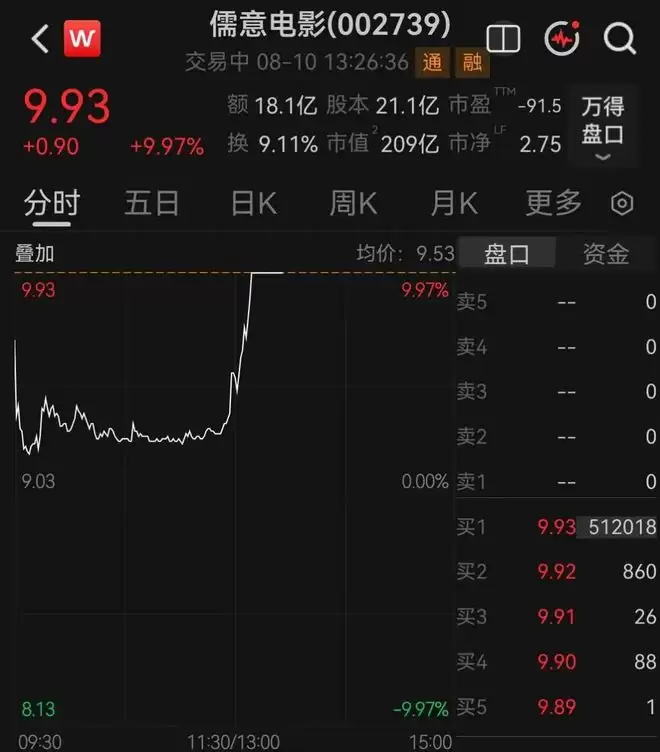Image resolution: width=660 pixels, height=752 pixels.
Task: Open chart settings hexagon icon
Action: coord(622,204)
